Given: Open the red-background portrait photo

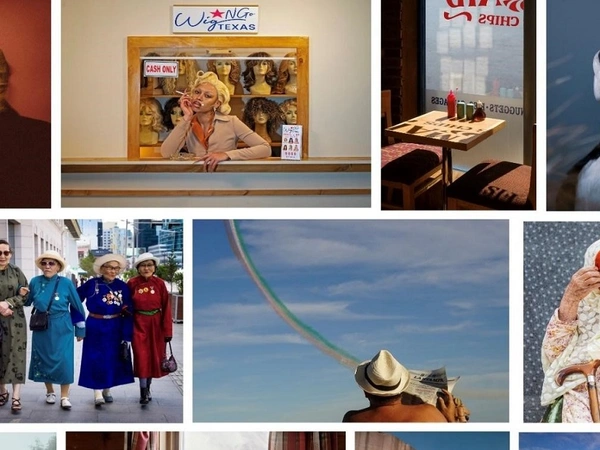Looking at the screenshot, I should pyautogui.click(x=24, y=103).
